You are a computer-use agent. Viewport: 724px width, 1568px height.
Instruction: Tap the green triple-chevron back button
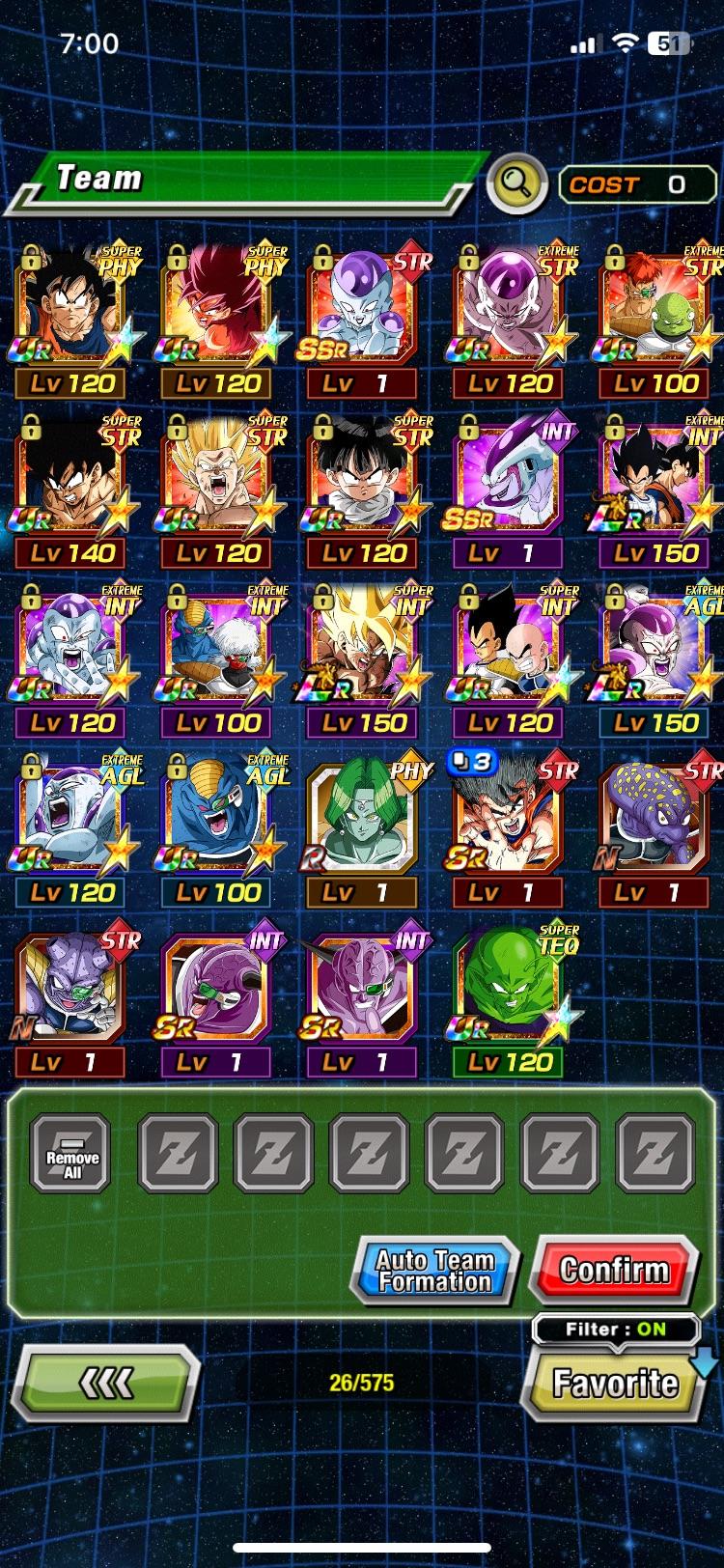[104, 1383]
